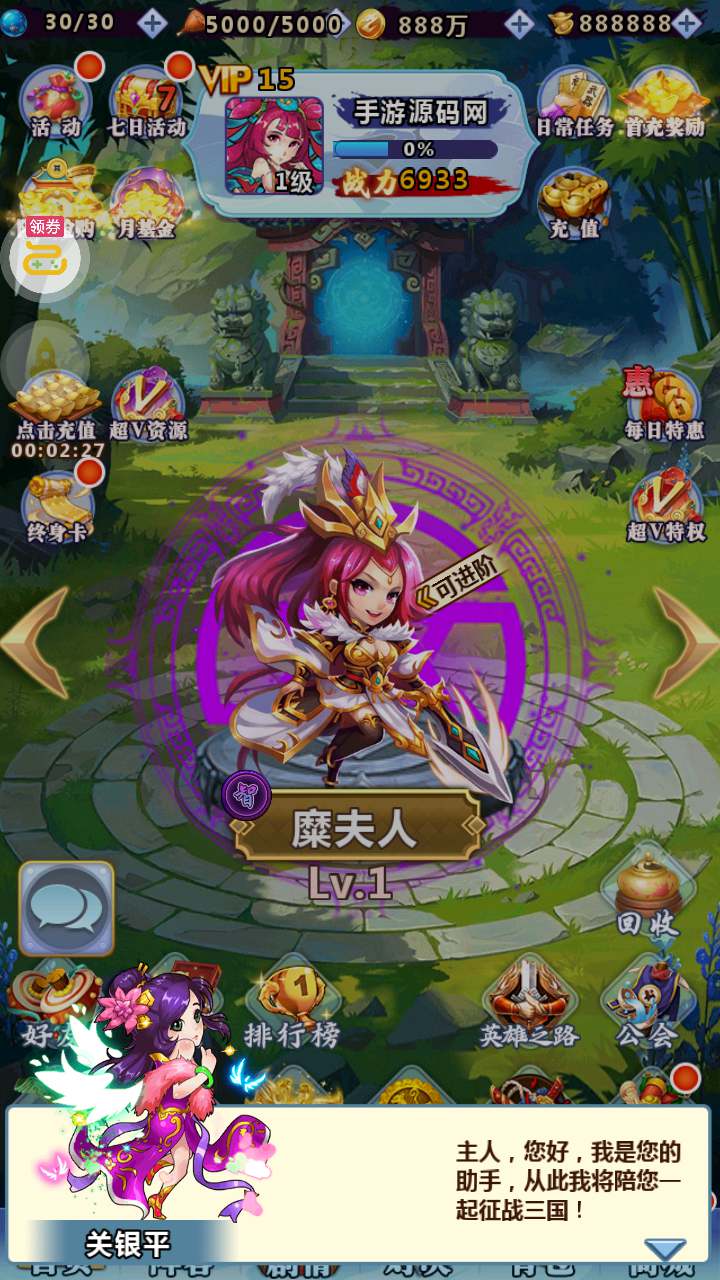The width and height of the screenshot is (720, 1280).
Task: Open the 七日活动 seven-day event
Action: 150,102
